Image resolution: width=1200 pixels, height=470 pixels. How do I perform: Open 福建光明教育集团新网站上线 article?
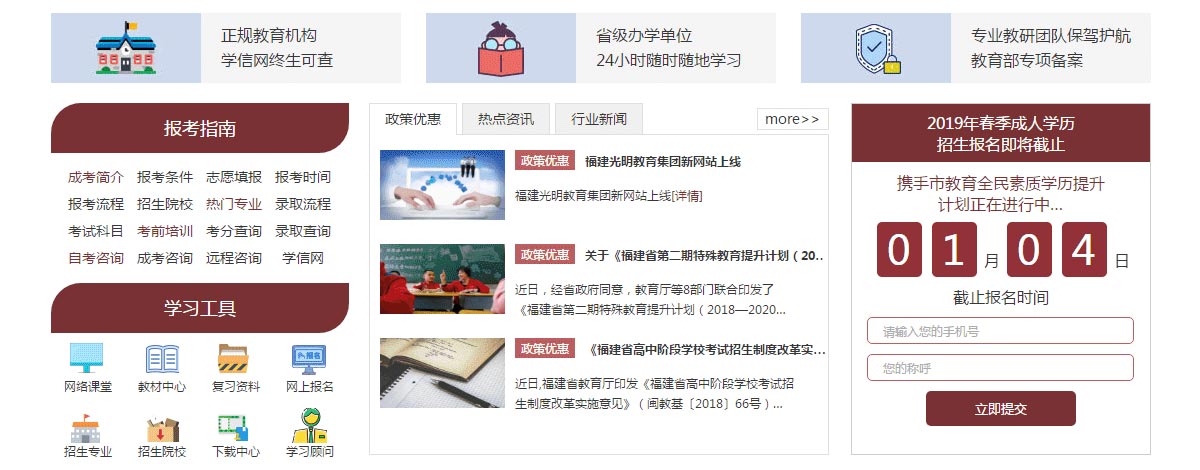[x=662, y=162]
